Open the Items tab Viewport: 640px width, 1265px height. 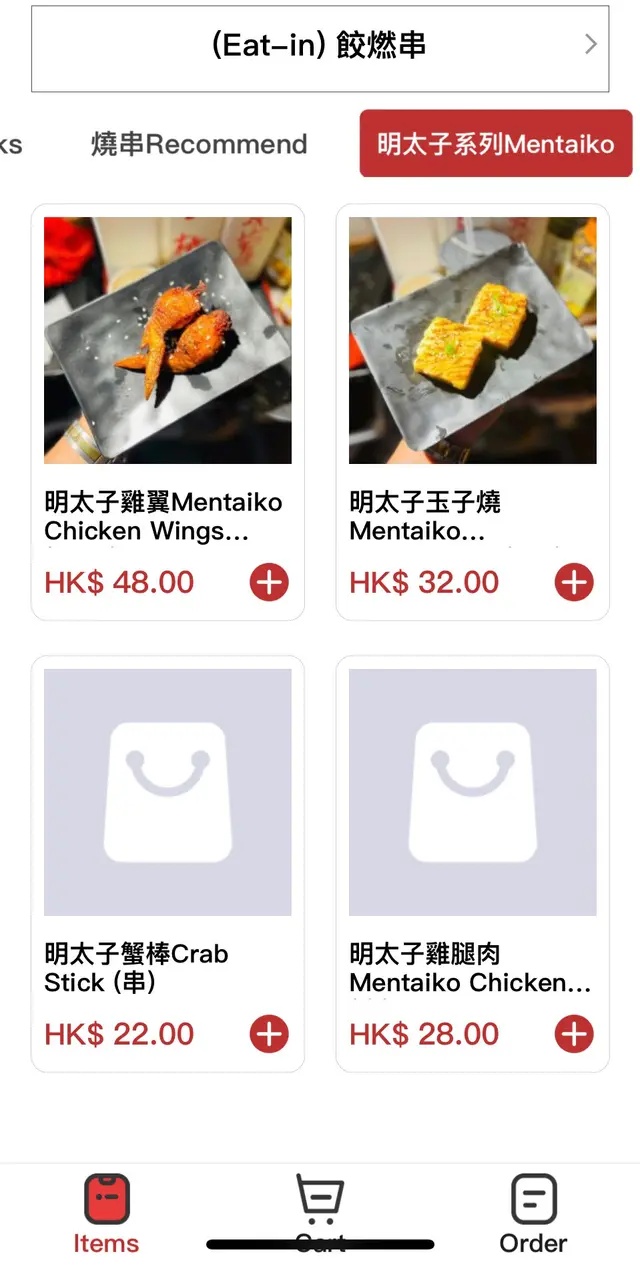pyautogui.click(x=106, y=1212)
